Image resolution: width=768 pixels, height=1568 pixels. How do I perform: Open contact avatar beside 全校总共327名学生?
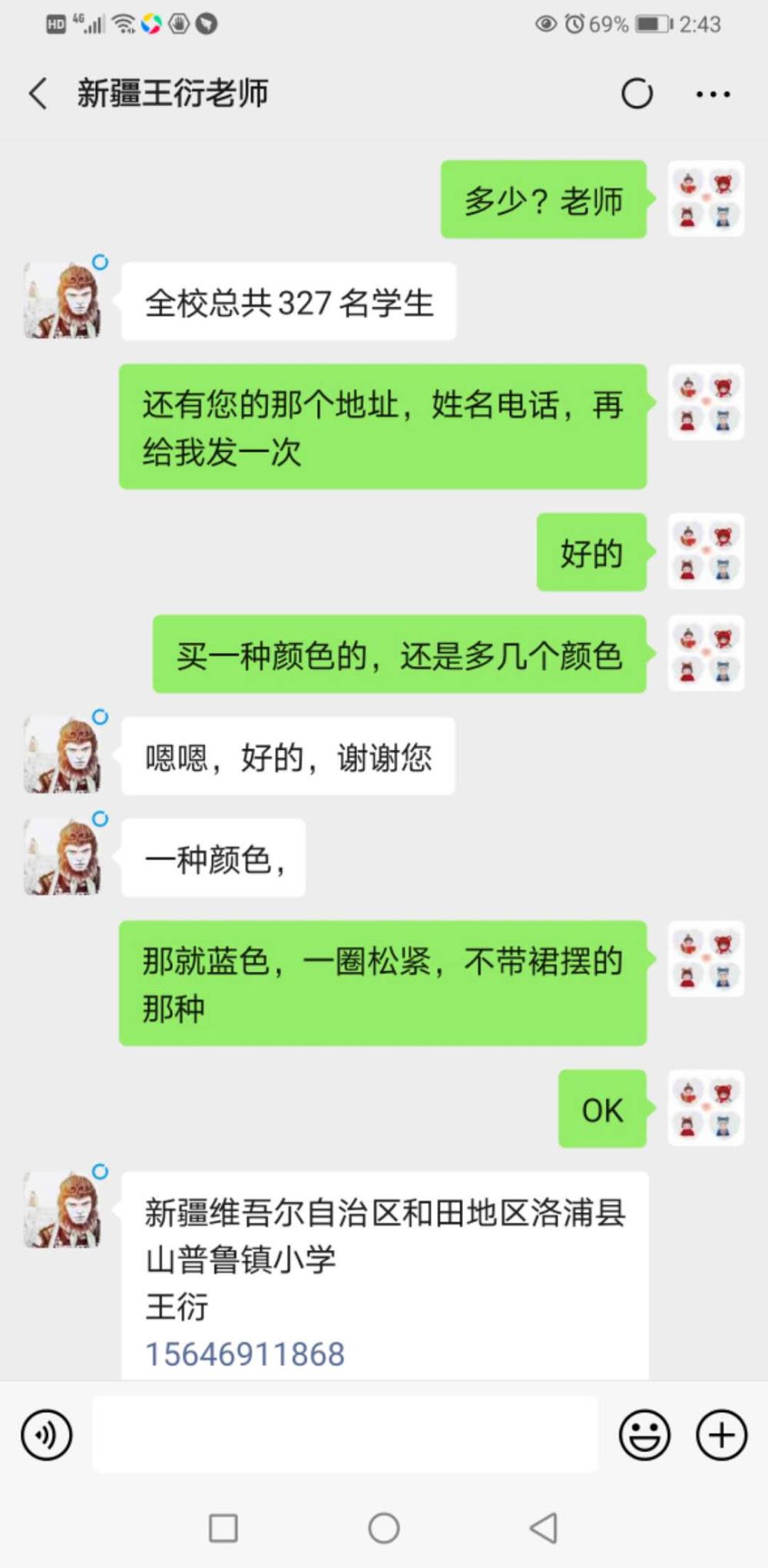point(63,300)
